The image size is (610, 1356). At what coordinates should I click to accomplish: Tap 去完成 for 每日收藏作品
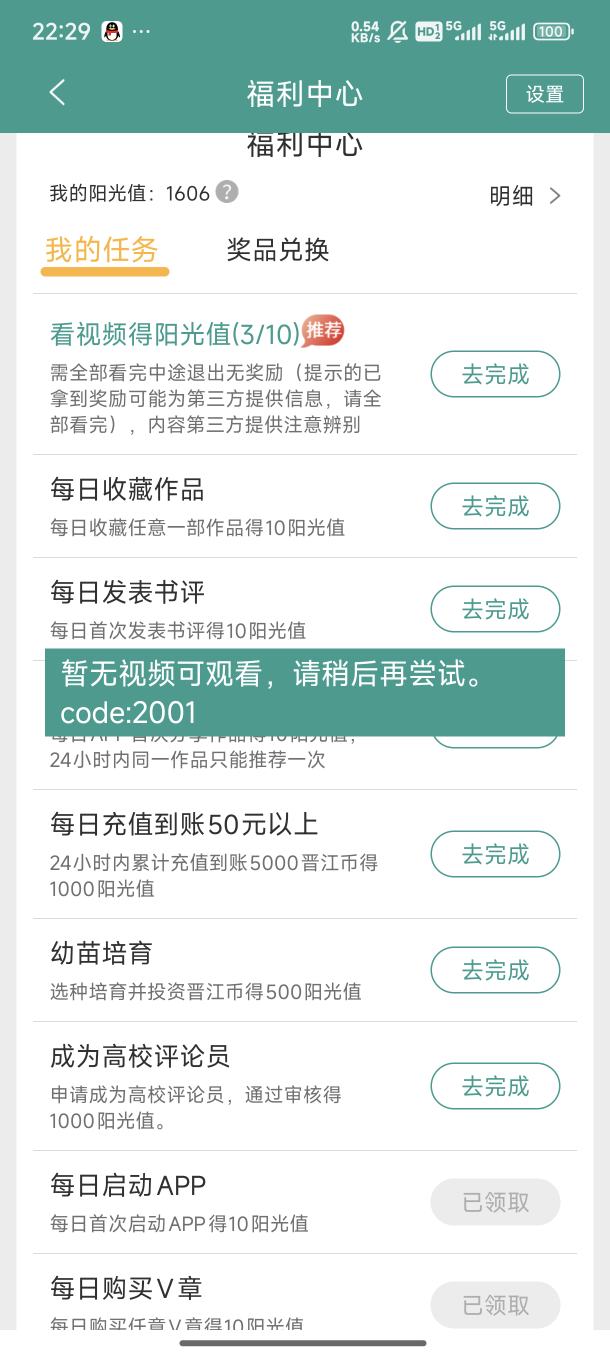tap(495, 506)
